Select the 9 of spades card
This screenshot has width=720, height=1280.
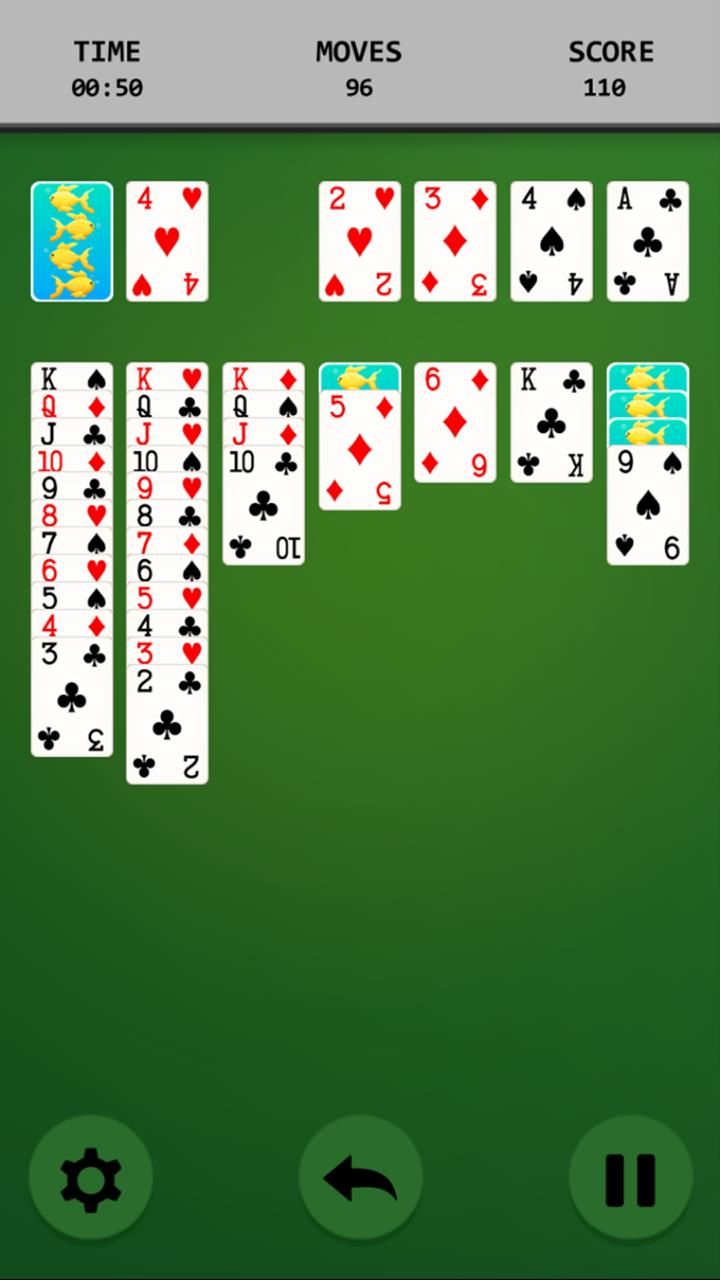(x=647, y=505)
